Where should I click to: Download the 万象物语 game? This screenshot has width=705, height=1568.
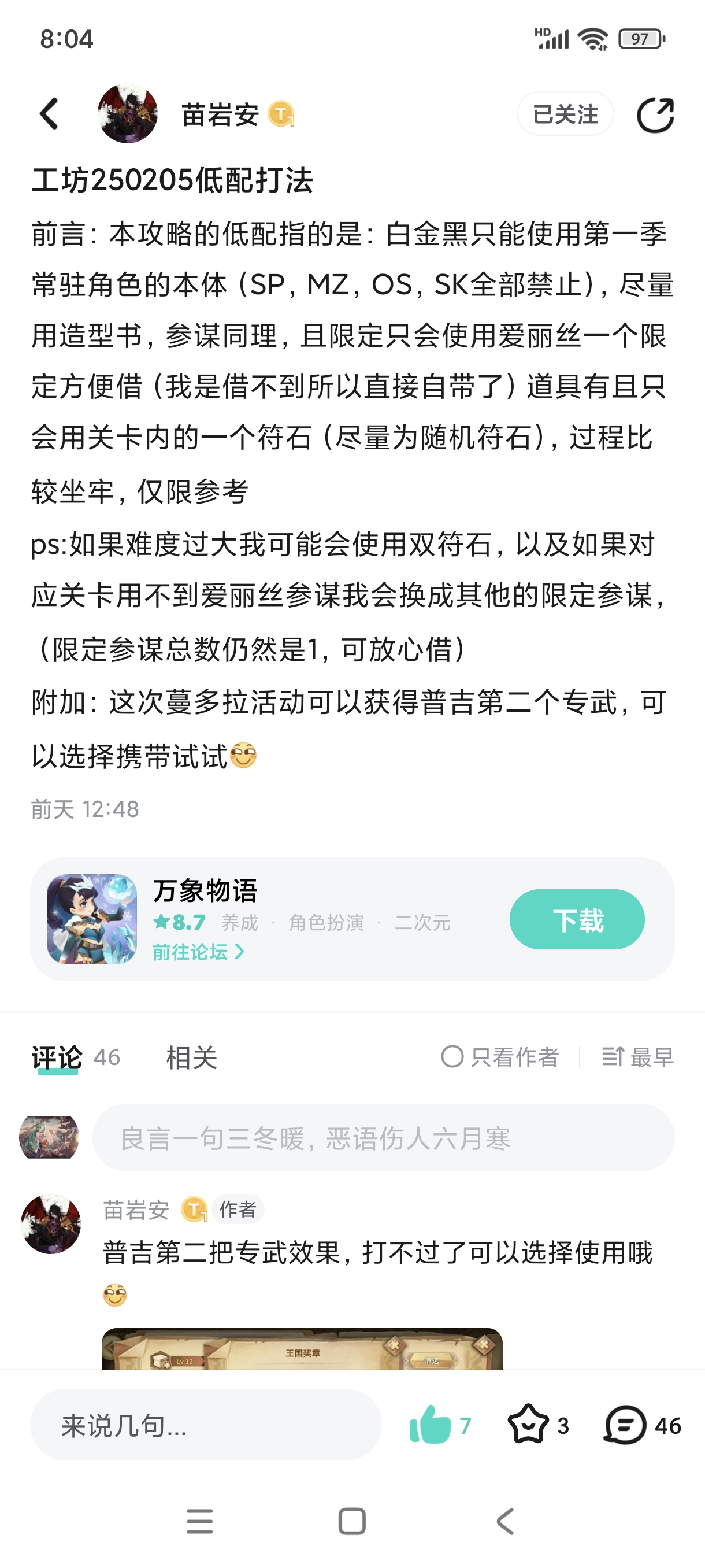click(577, 919)
